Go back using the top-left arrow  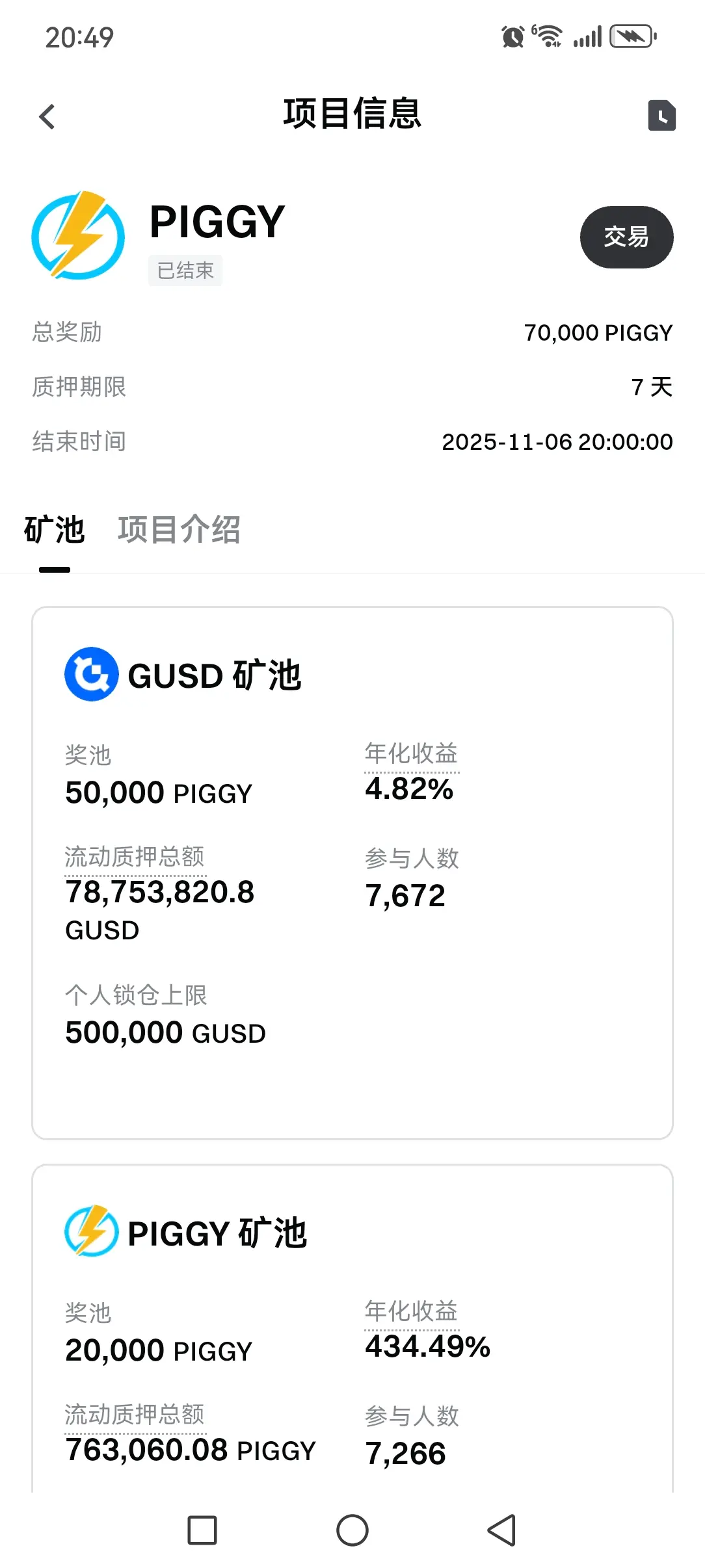point(47,117)
